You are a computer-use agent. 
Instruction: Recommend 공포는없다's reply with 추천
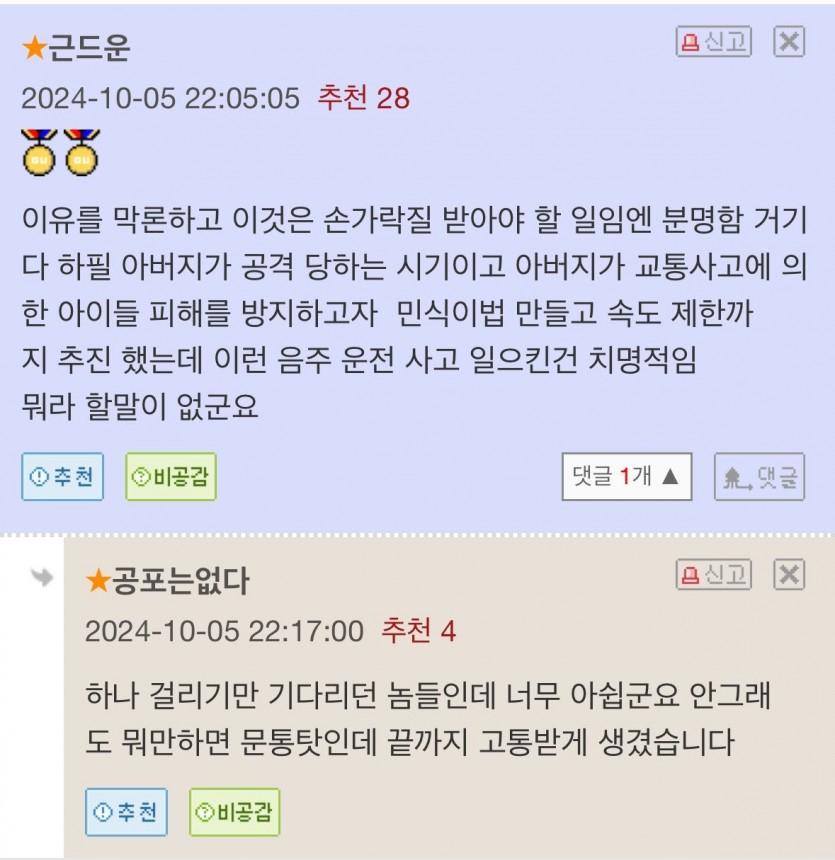click(x=127, y=812)
